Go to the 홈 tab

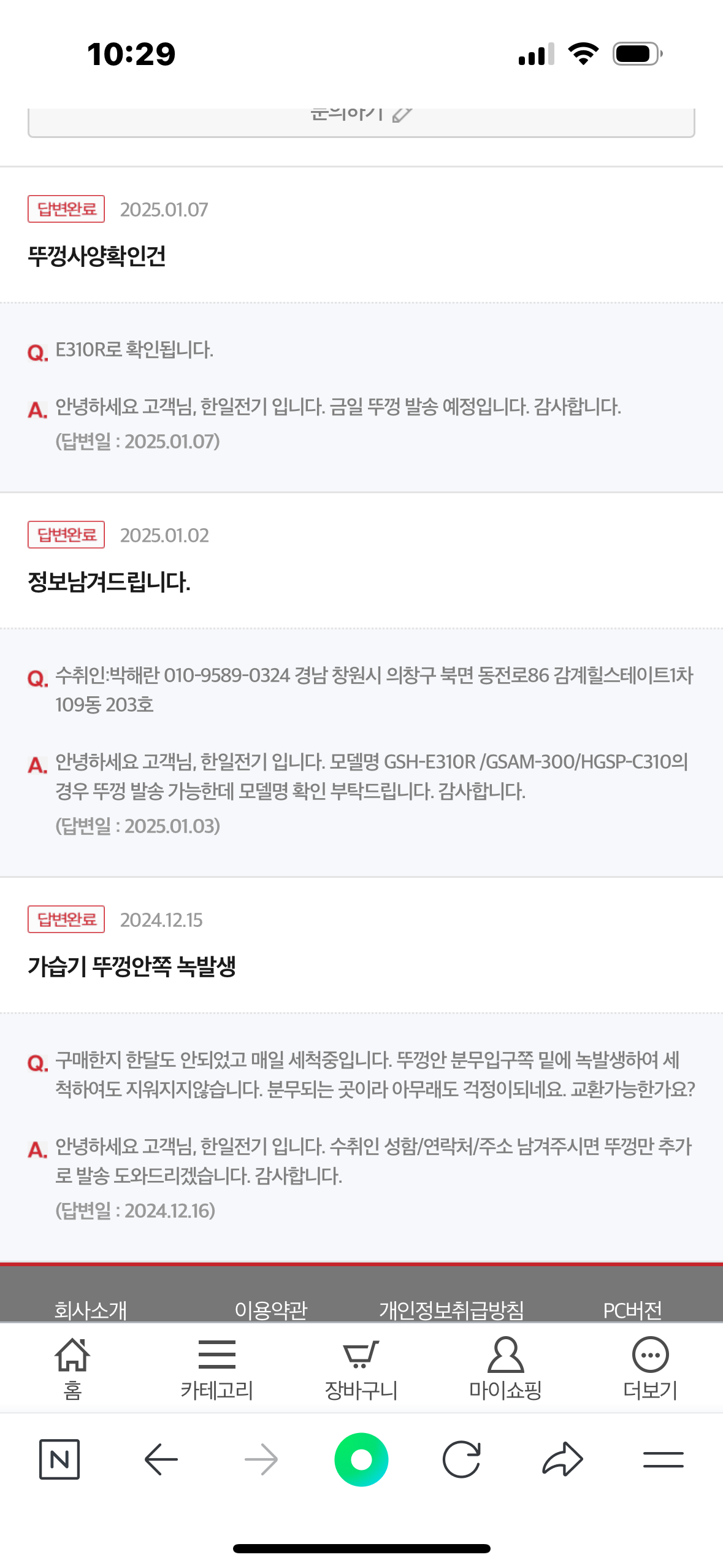coord(72,1369)
